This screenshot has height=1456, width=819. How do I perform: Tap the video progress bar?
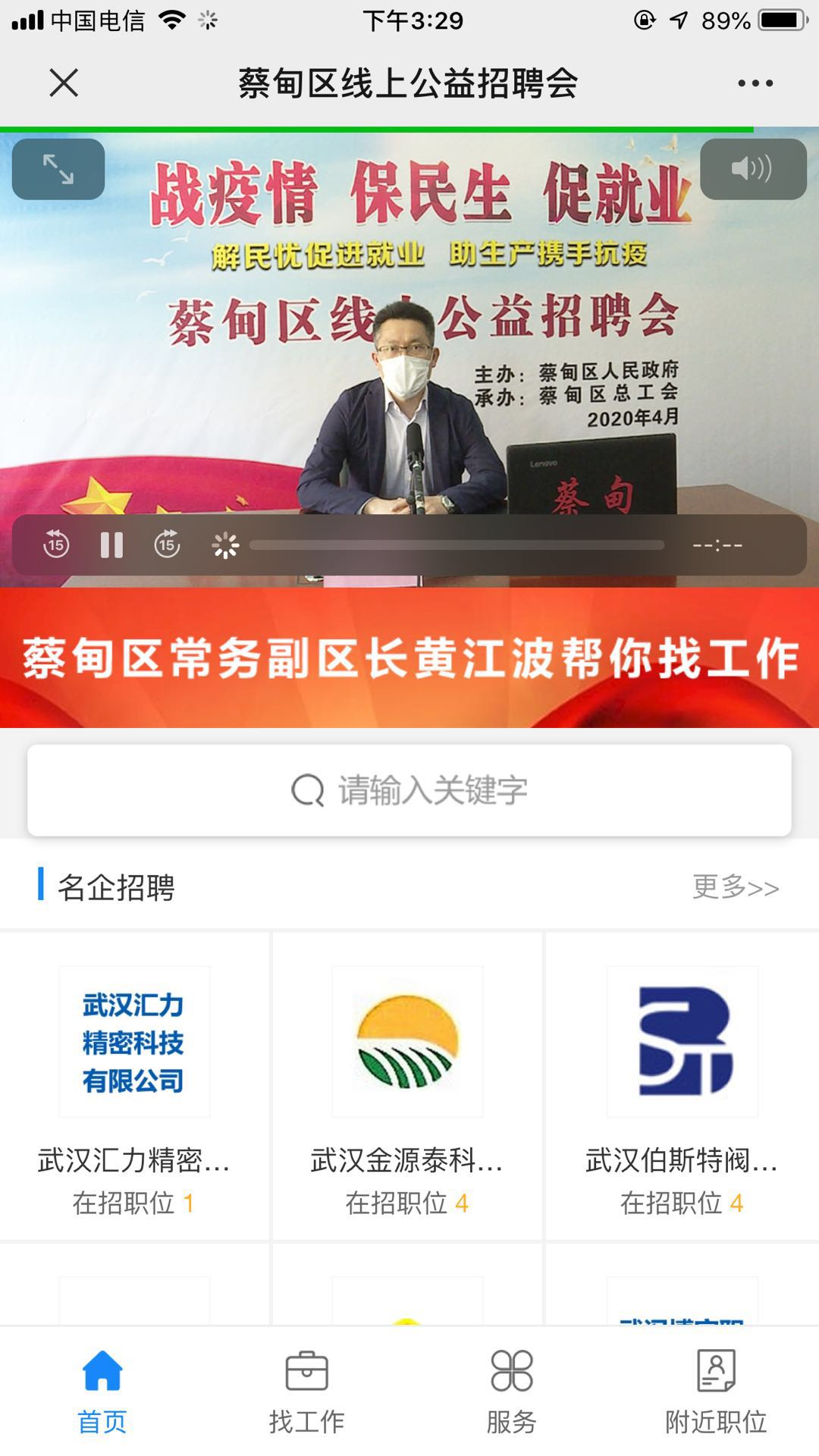(x=457, y=544)
